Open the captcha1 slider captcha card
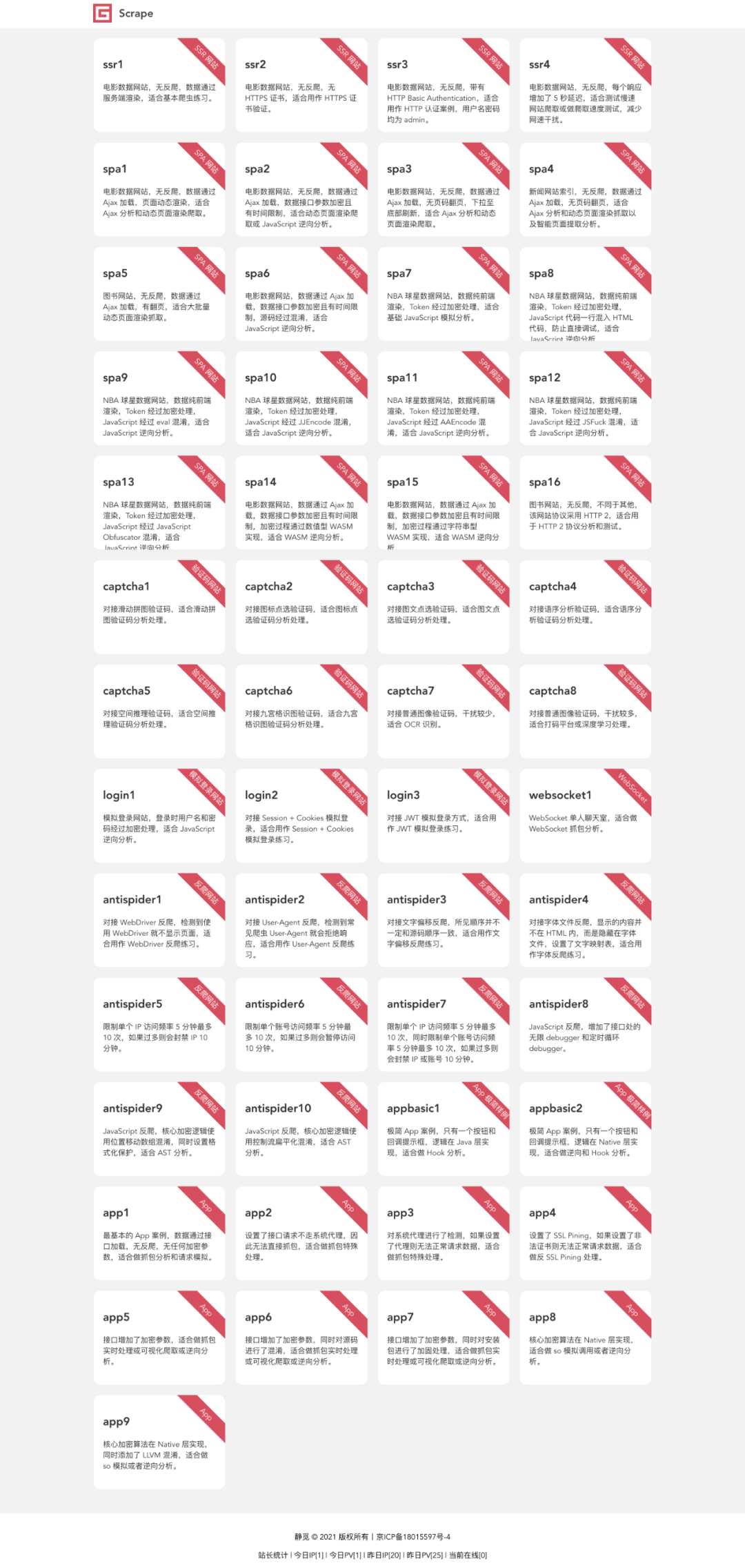The width and height of the screenshot is (745, 1568). point(159,607)
